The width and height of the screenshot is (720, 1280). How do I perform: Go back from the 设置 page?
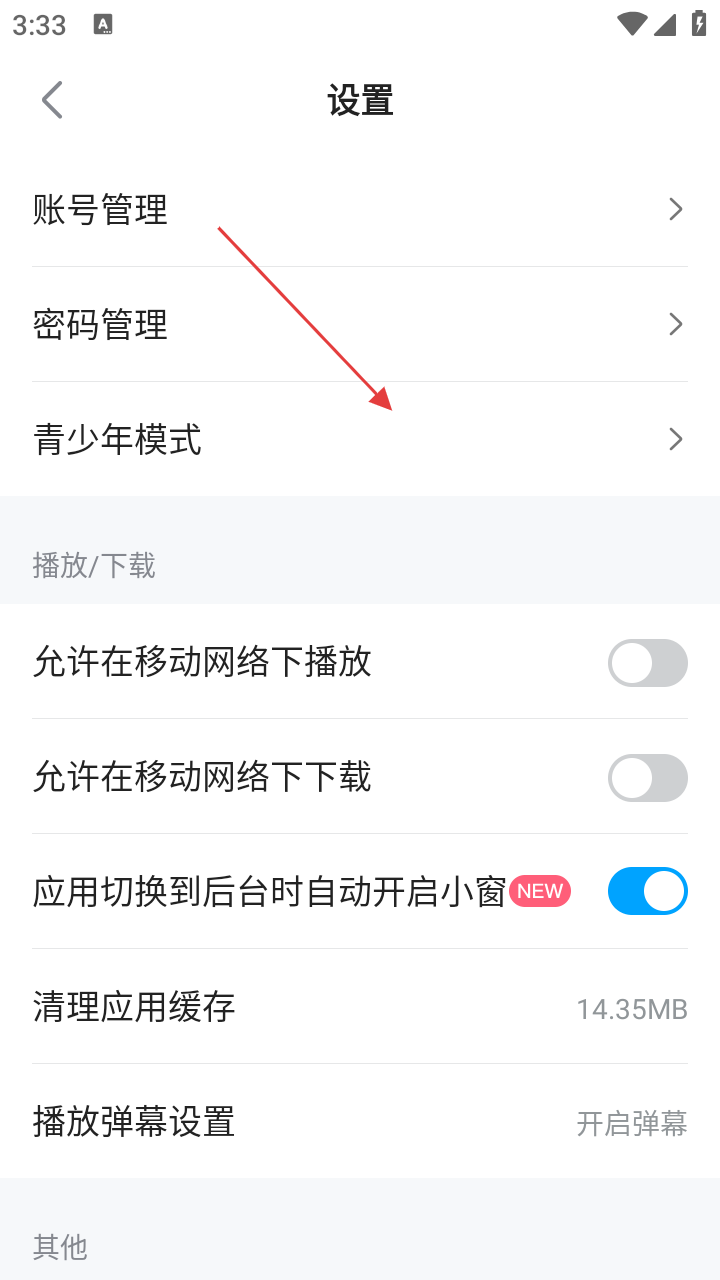pos(52,101)
